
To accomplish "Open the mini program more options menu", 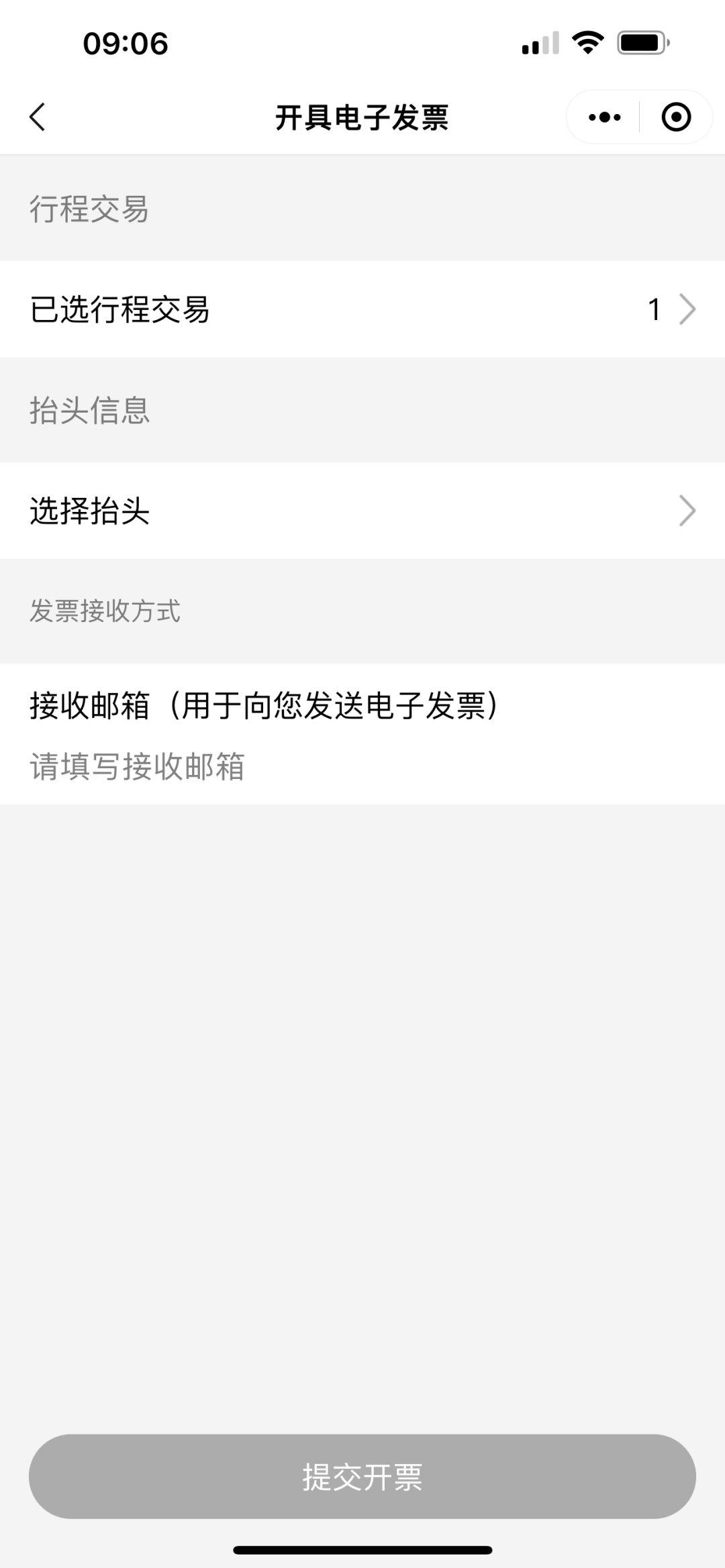I will pyautogui.click(x=604, y=117).
